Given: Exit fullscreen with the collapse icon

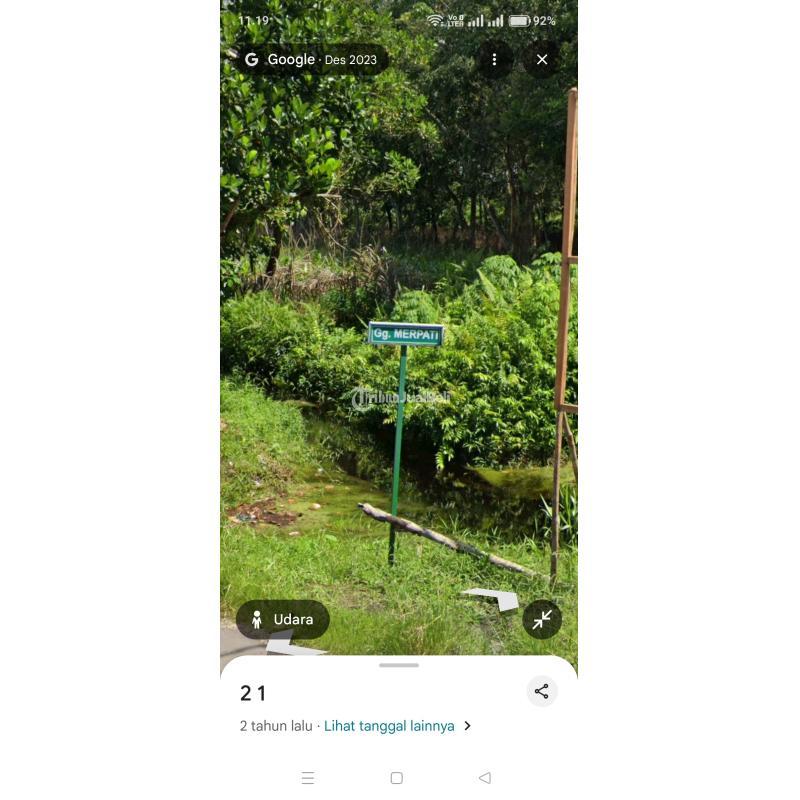Looking at the screenshot, I should click(x=542, y=620).
